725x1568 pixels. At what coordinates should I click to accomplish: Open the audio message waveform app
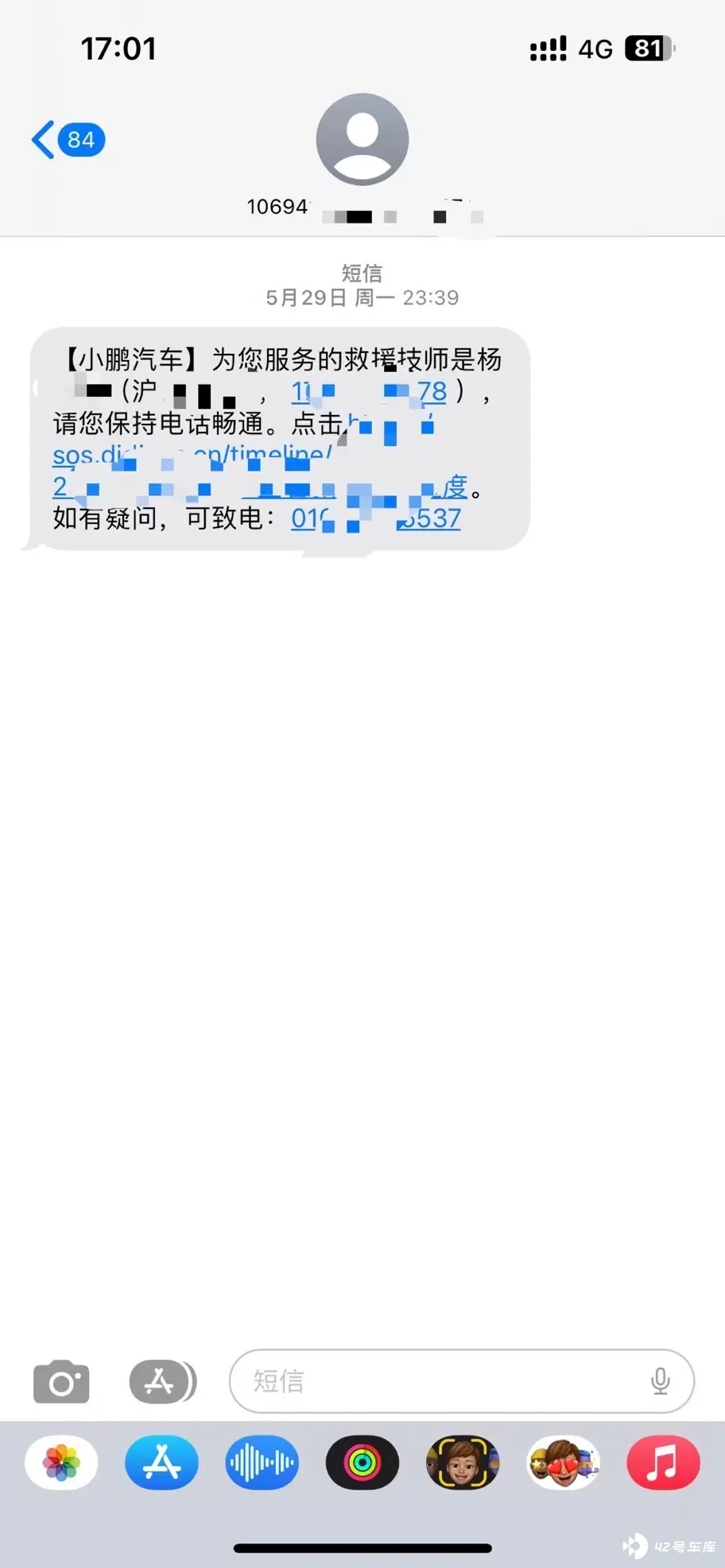point(262,1463)
